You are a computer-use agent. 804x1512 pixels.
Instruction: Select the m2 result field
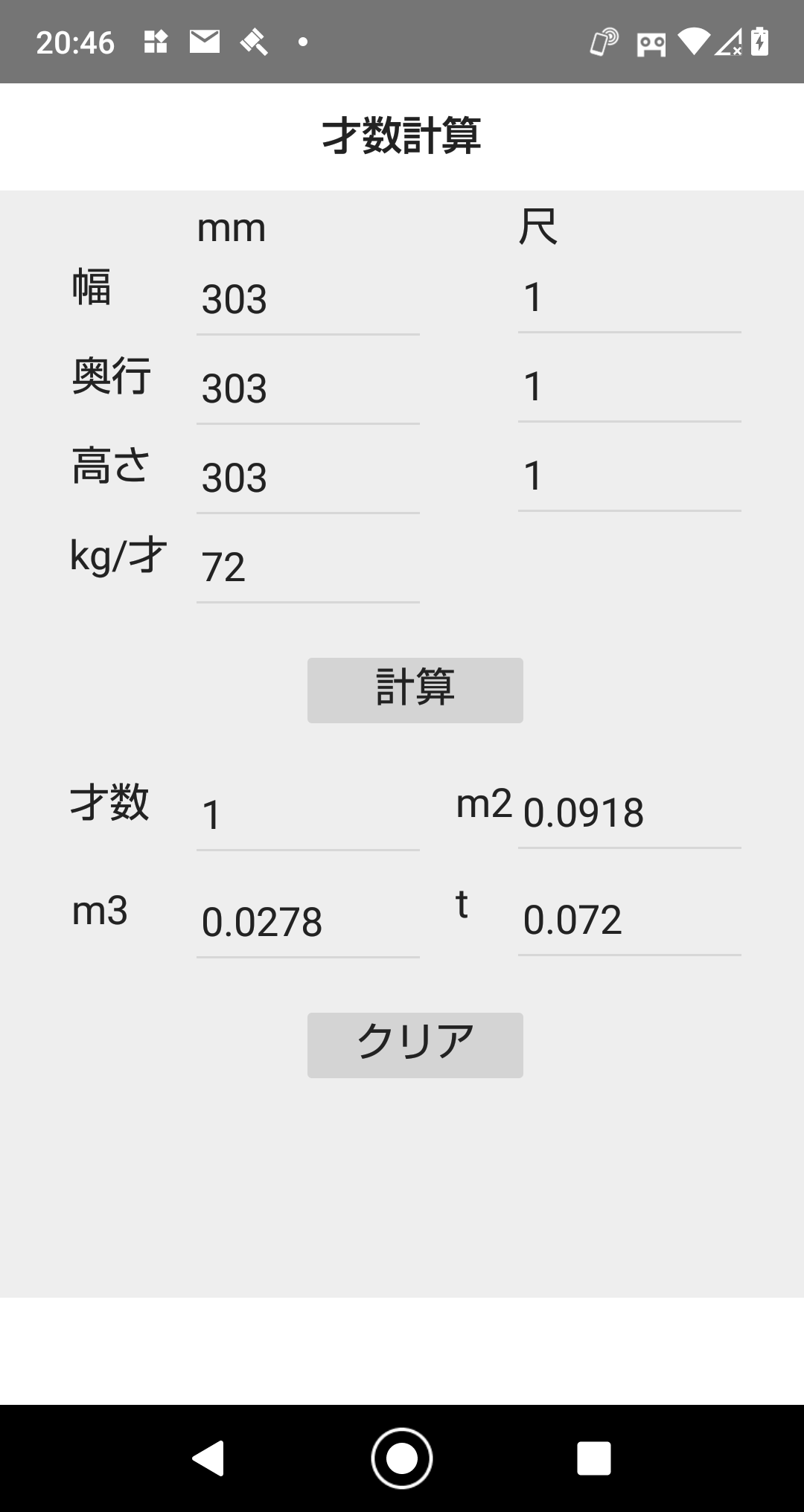tap(630, 813)
